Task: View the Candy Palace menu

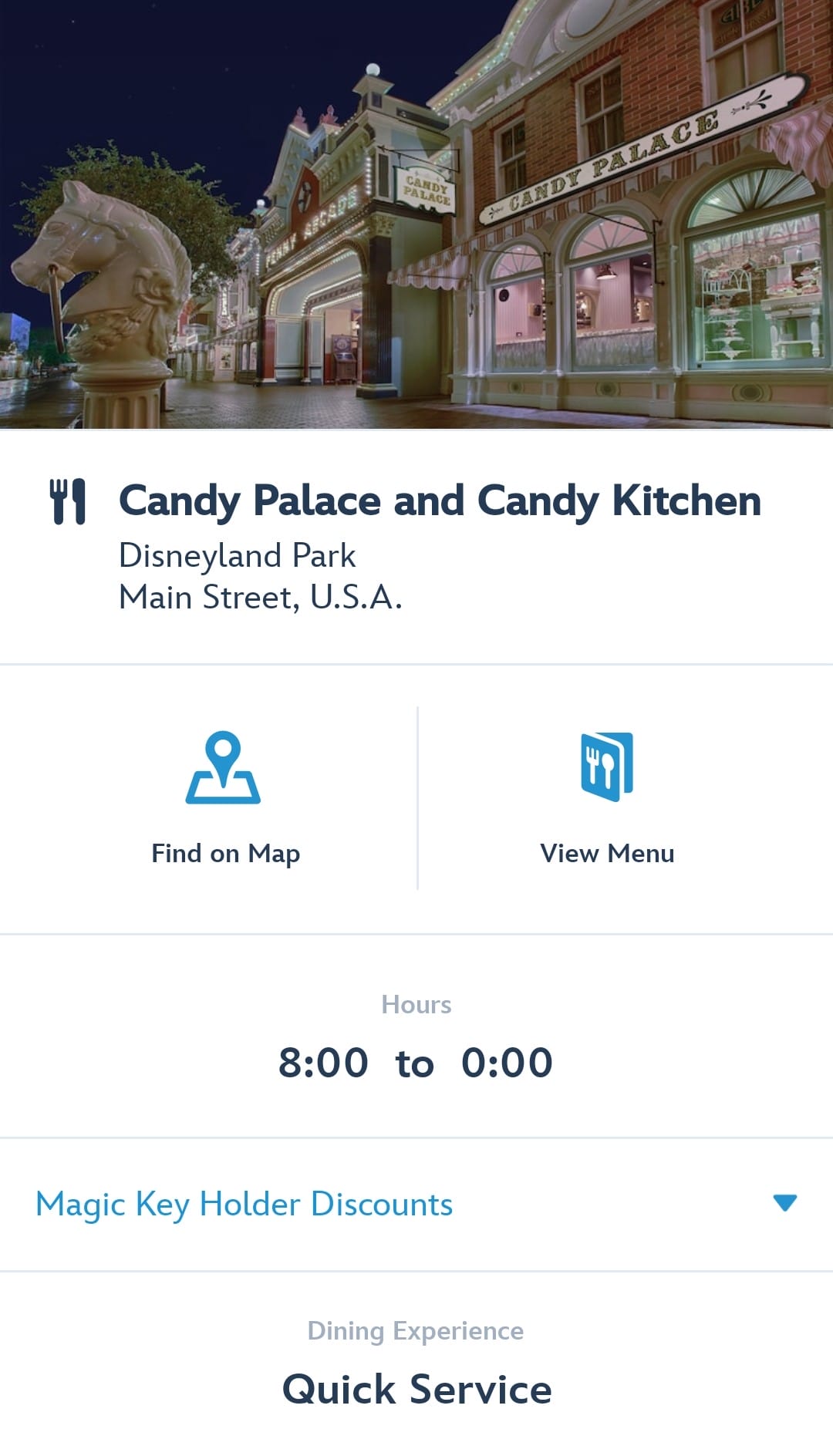Action: 607,798
